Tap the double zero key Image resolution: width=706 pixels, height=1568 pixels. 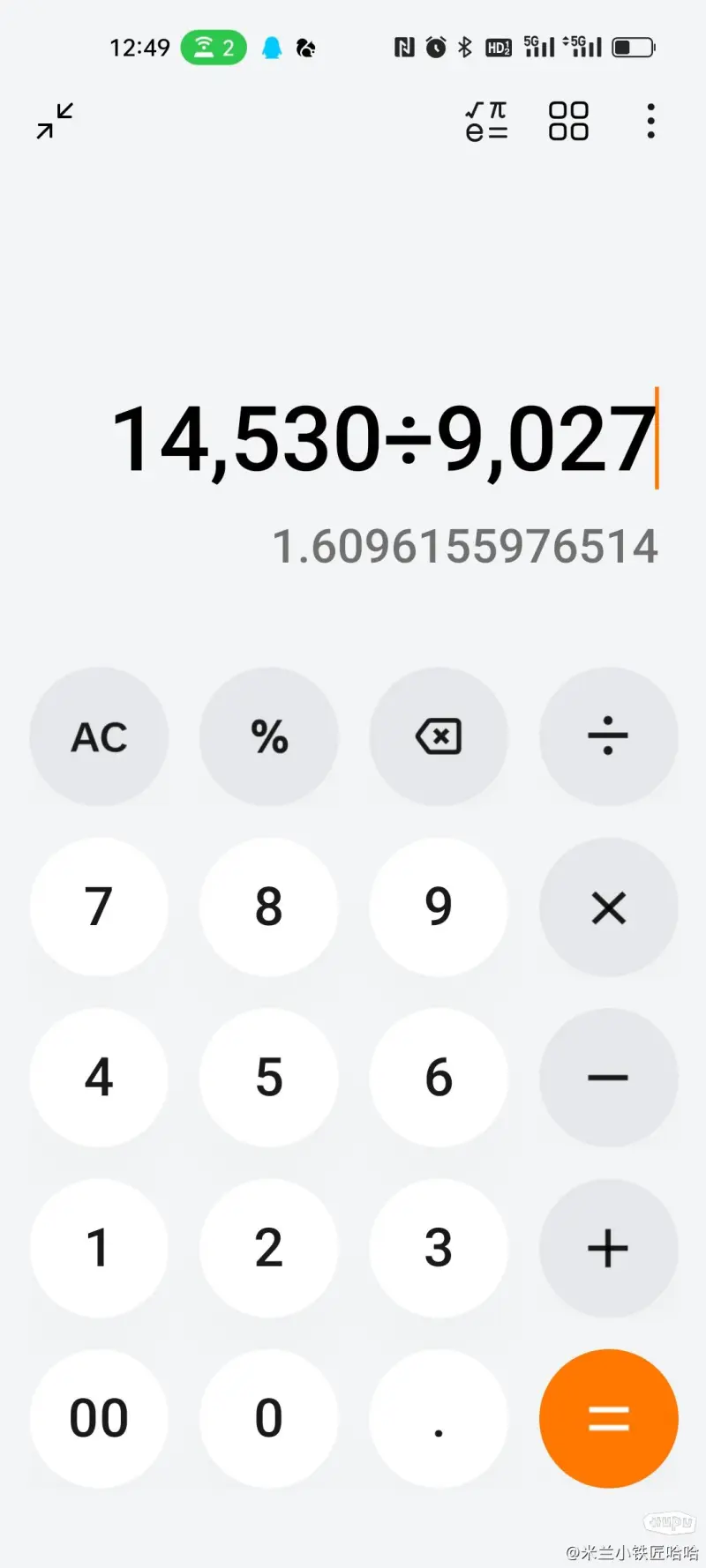99,1418
